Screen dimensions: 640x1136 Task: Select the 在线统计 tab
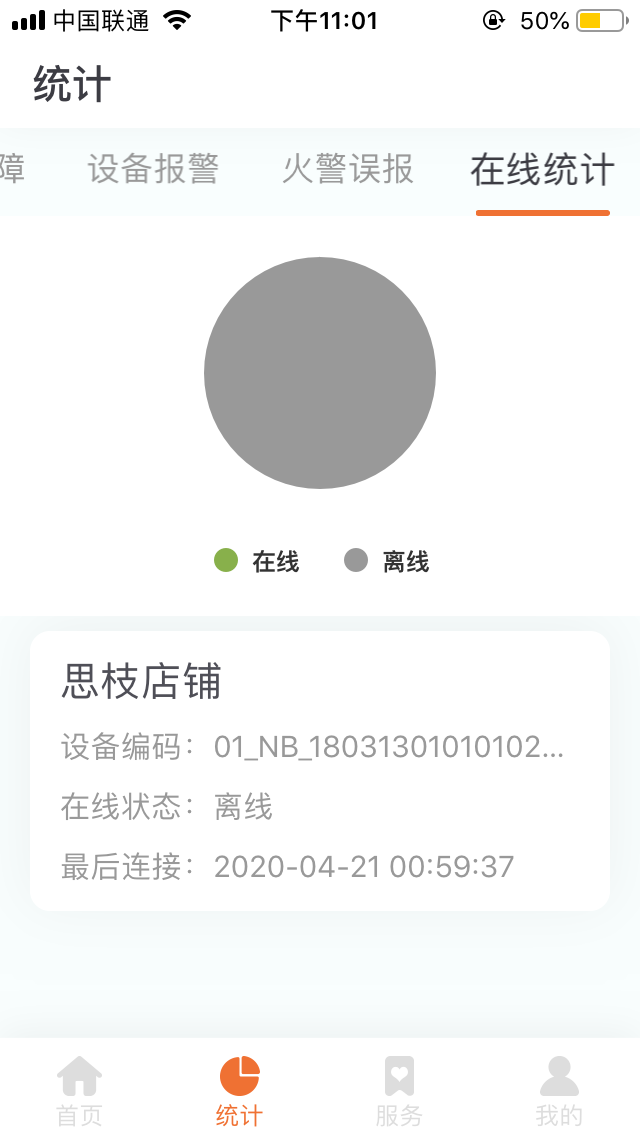[542, 170]
